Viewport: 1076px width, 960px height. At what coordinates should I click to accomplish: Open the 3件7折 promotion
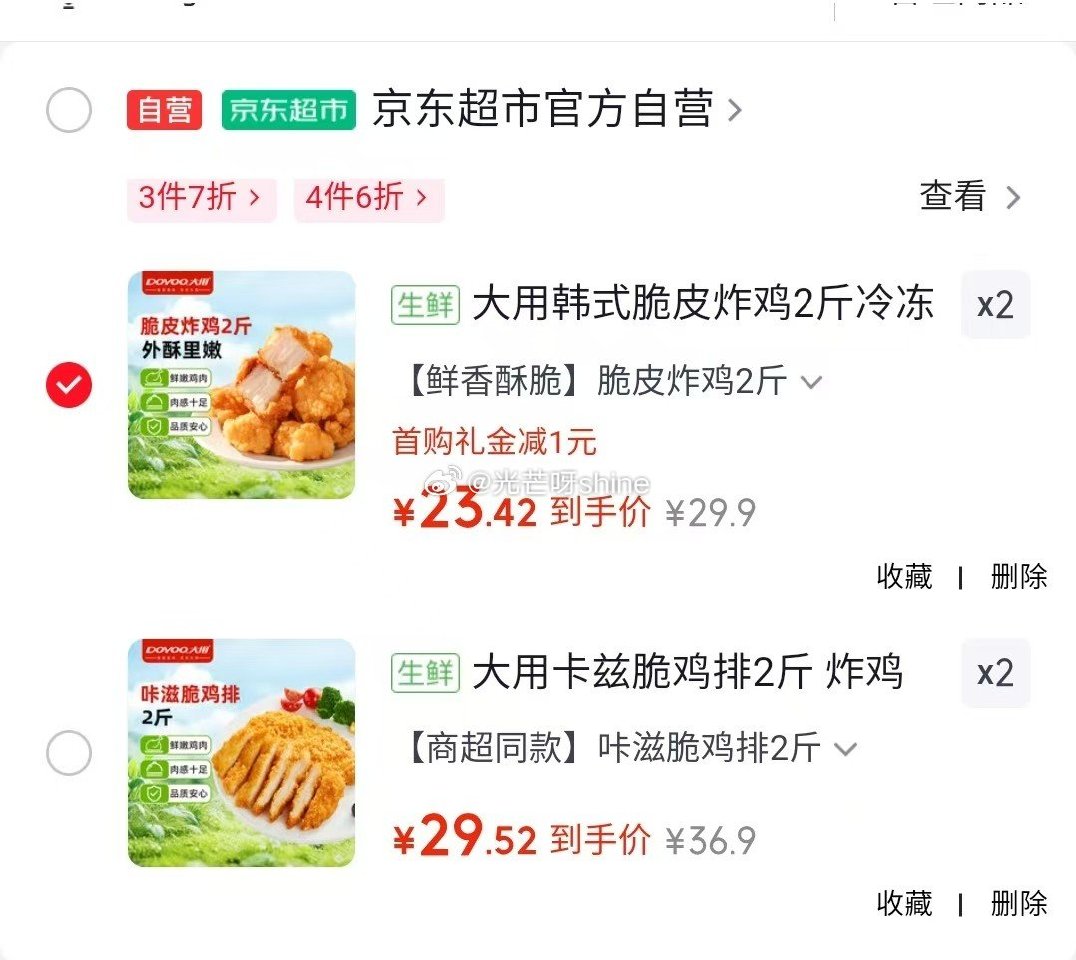click(x=200, y=198)
